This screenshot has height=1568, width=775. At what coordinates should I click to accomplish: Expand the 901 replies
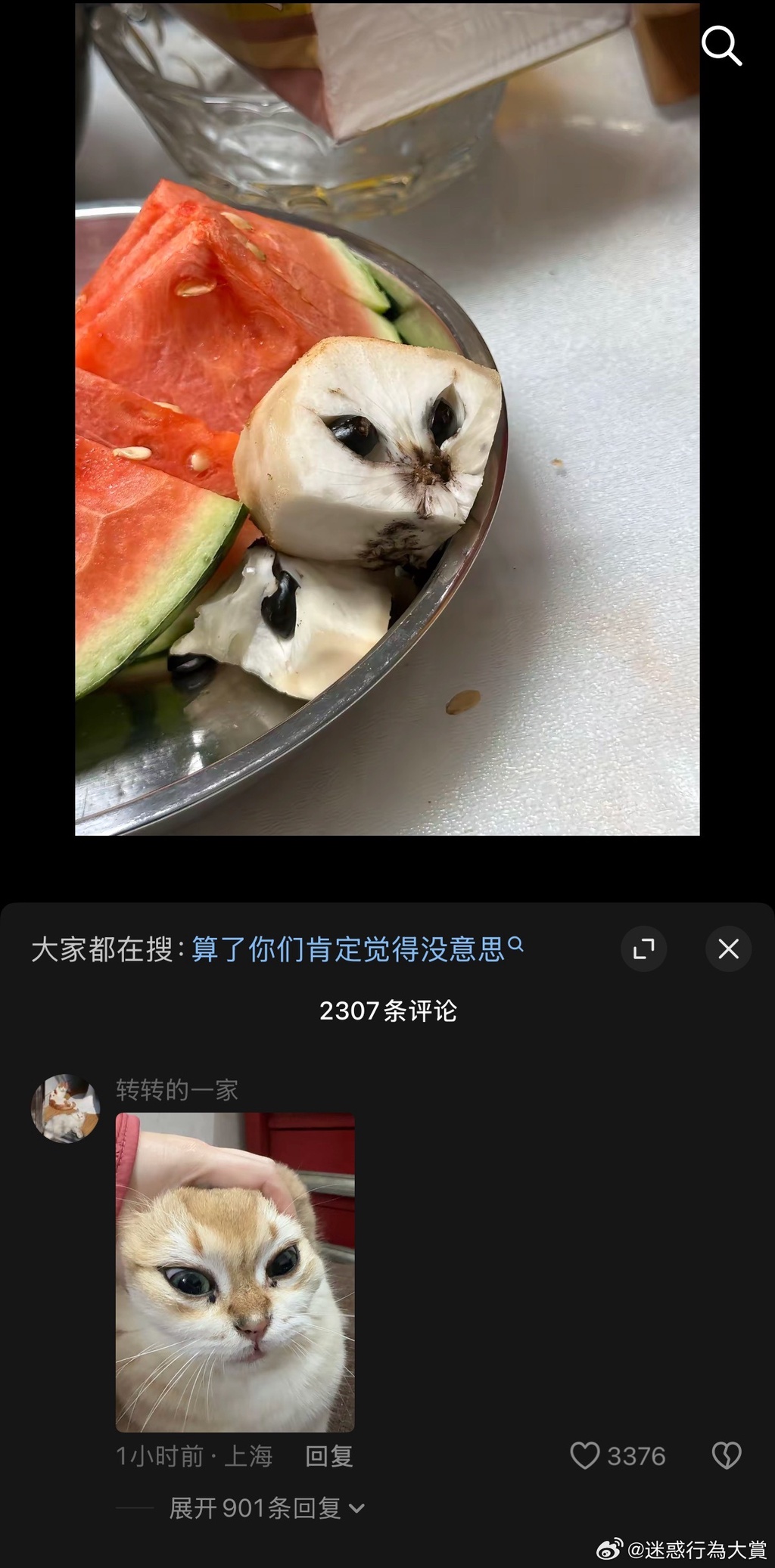coord(266,1508)
